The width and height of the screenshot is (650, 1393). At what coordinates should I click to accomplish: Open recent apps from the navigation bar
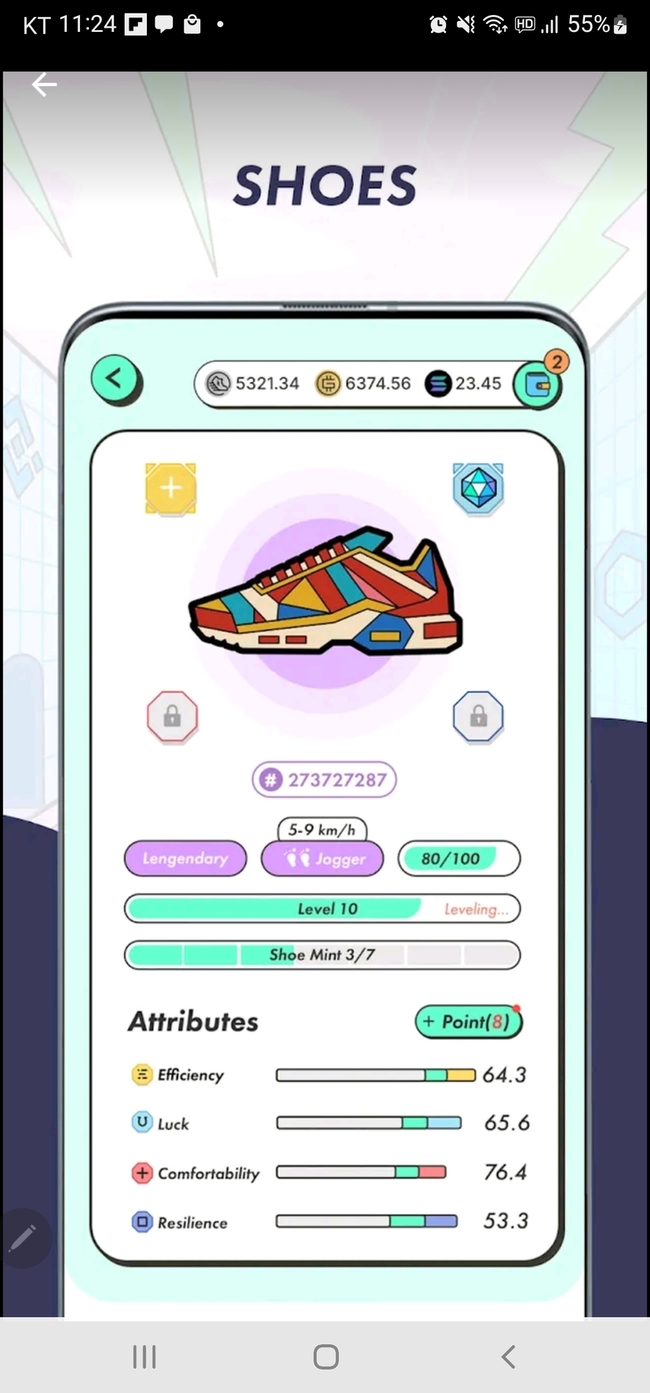click(144, 1356)
